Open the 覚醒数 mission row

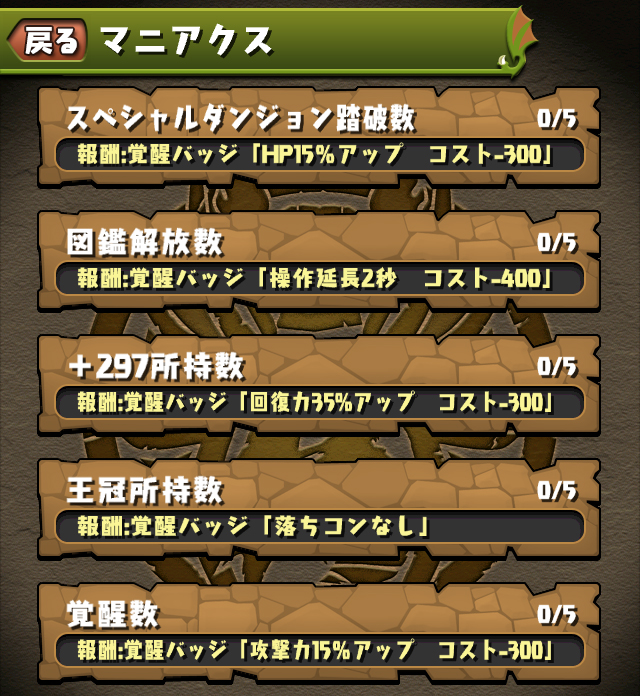click(318, 632)
